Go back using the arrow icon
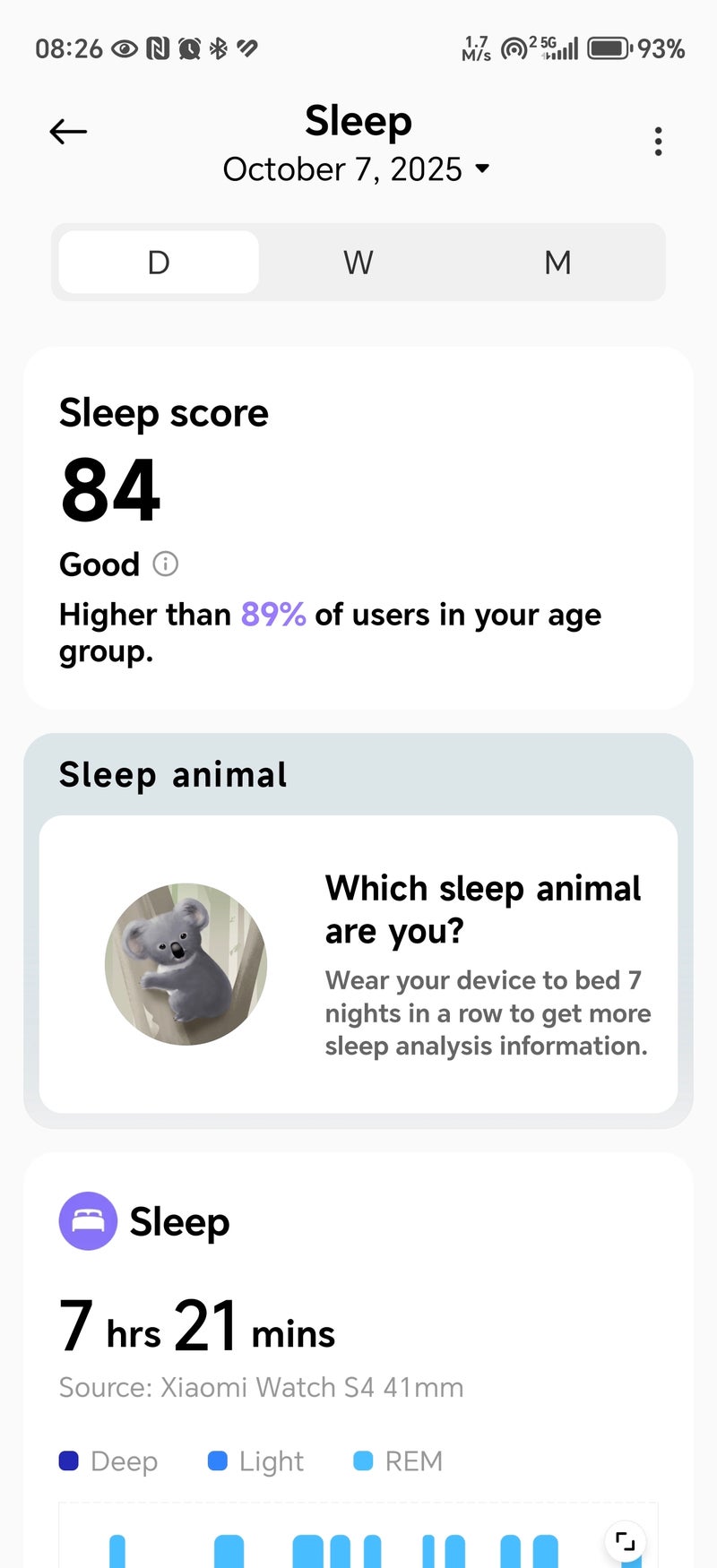This screenshot has width=717, height=1568. 68,132
